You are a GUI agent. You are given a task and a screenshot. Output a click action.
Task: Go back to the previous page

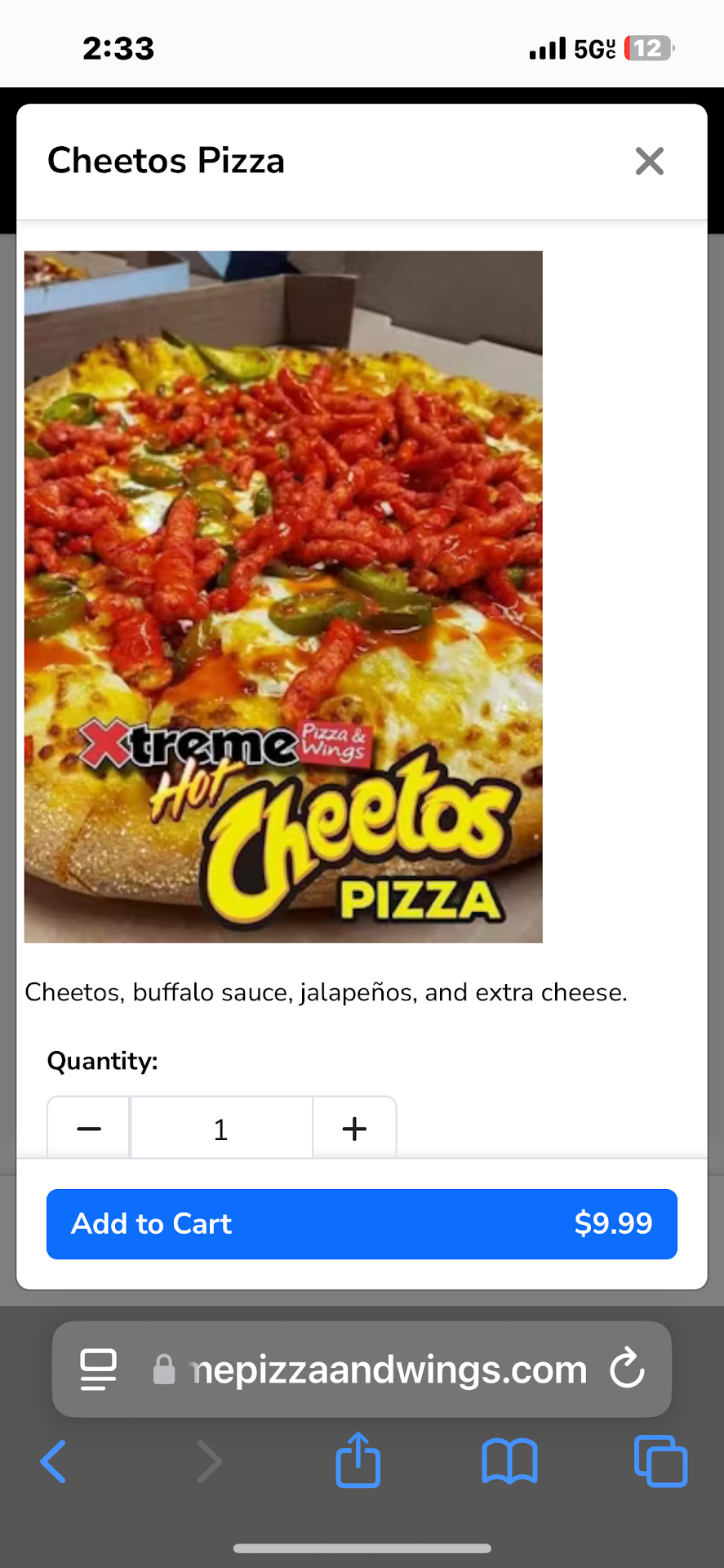[x=54, y=1461]
